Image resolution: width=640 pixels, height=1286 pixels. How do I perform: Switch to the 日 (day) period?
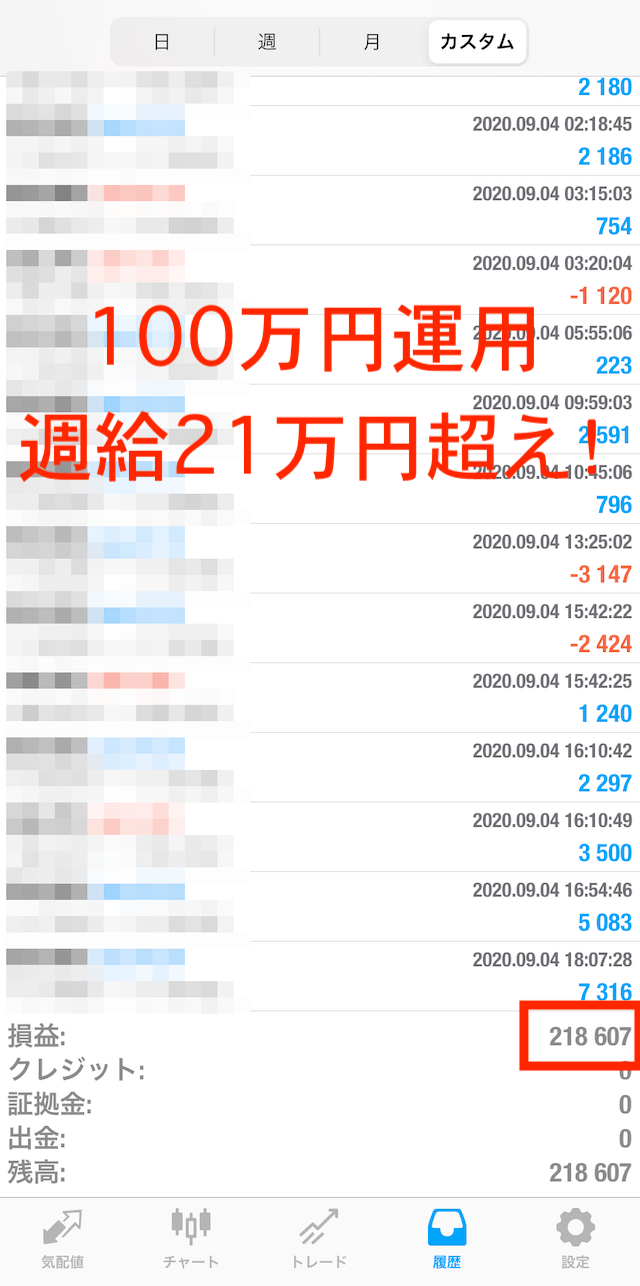point(162,42)
